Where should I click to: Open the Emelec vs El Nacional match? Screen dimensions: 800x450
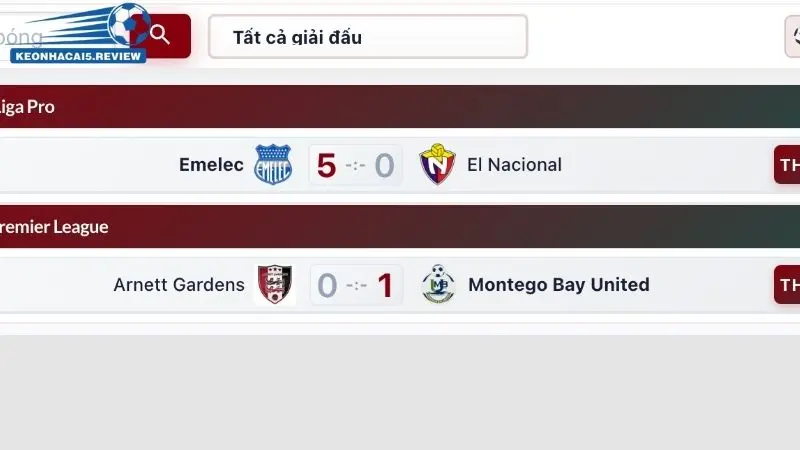coord(355,165)
